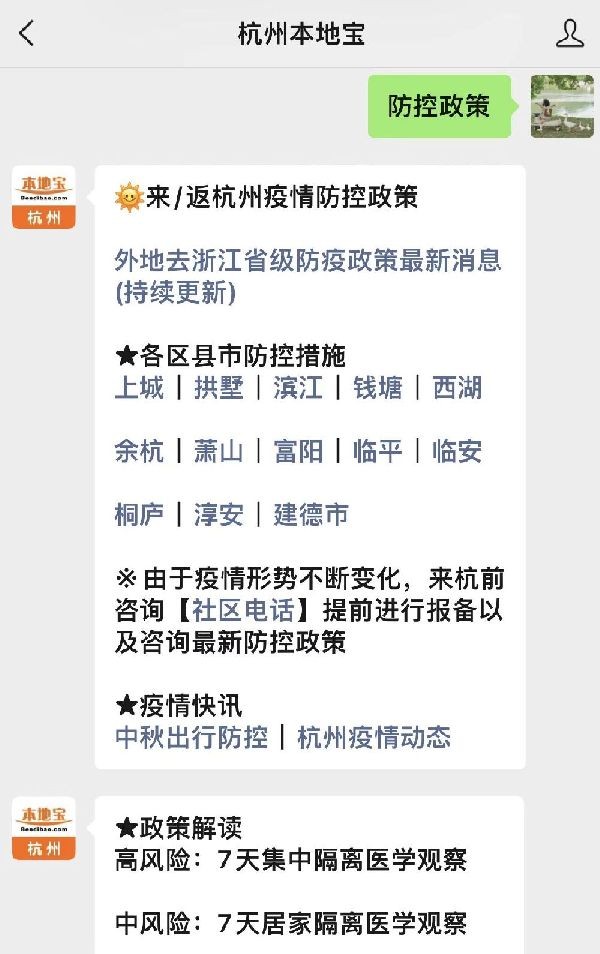Screen dimensions: 600x954
Task: Open 余杭 district prevention measures
Action: [x=139, y=451]
